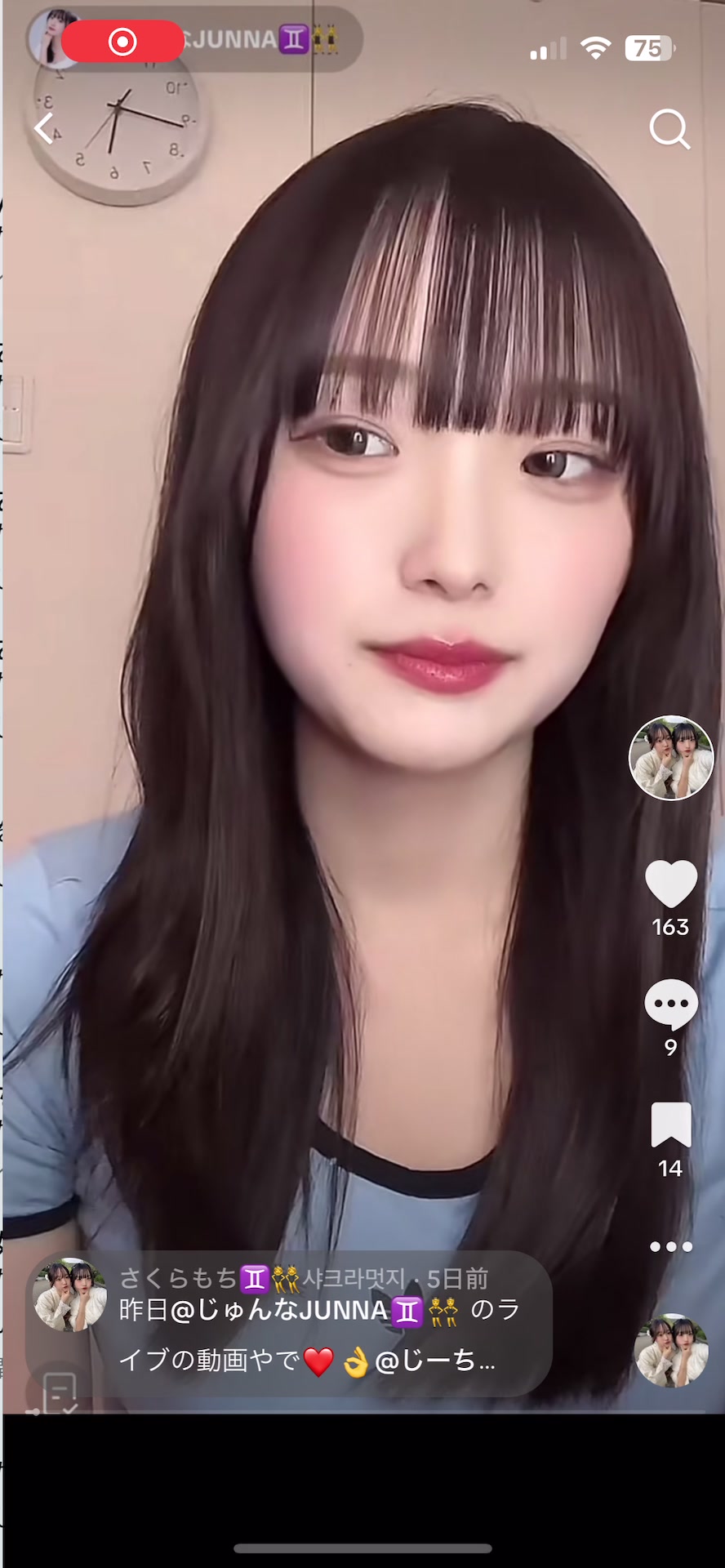Open the three-dot more options menu

click(670, 1246)
